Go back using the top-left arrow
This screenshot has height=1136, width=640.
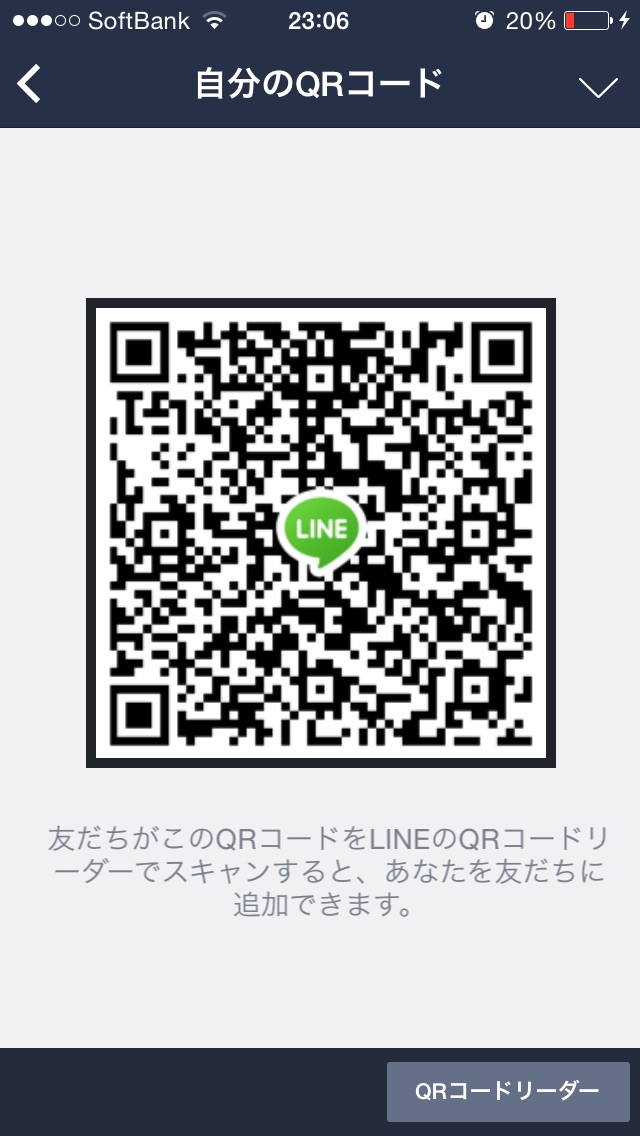point(30,85)
